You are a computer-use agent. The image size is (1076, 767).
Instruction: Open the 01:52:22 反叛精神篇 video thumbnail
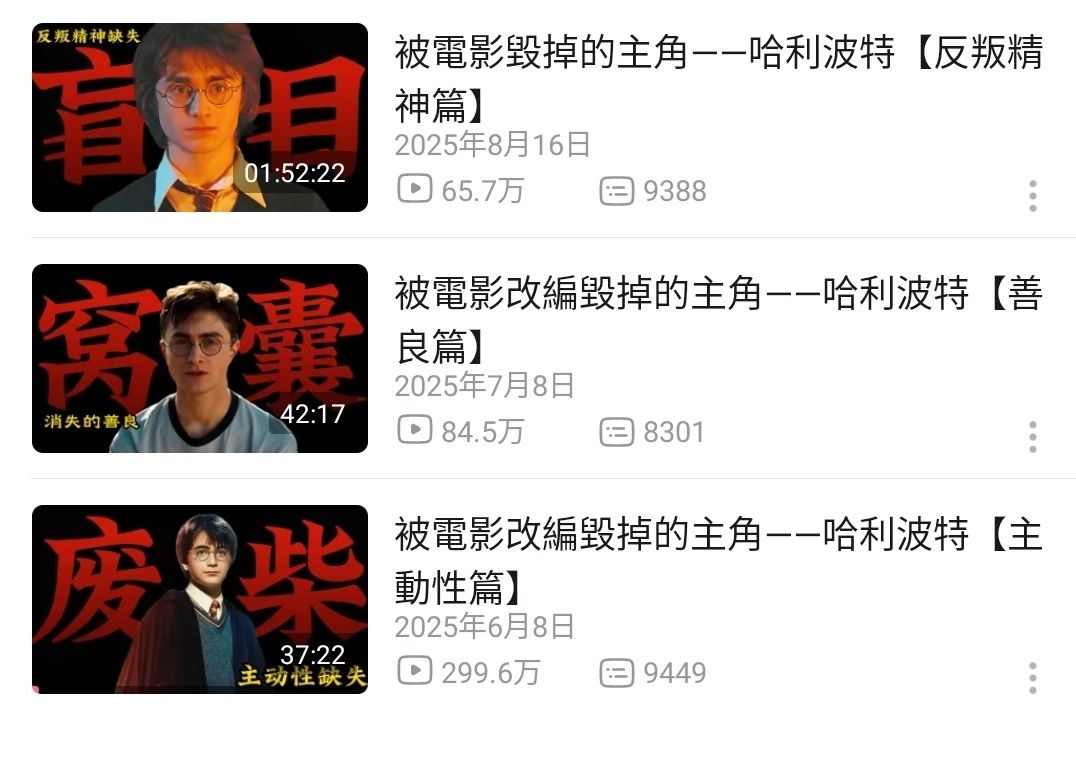click(x=200, y=118)
